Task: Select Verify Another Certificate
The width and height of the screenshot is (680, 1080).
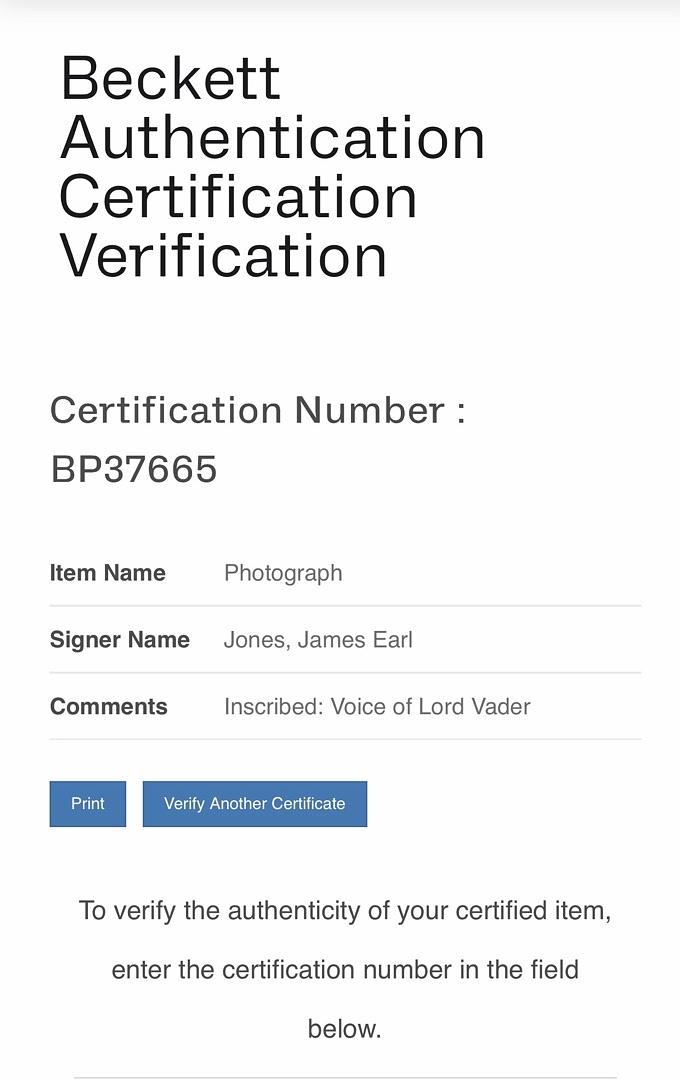Action: [255, 804]
